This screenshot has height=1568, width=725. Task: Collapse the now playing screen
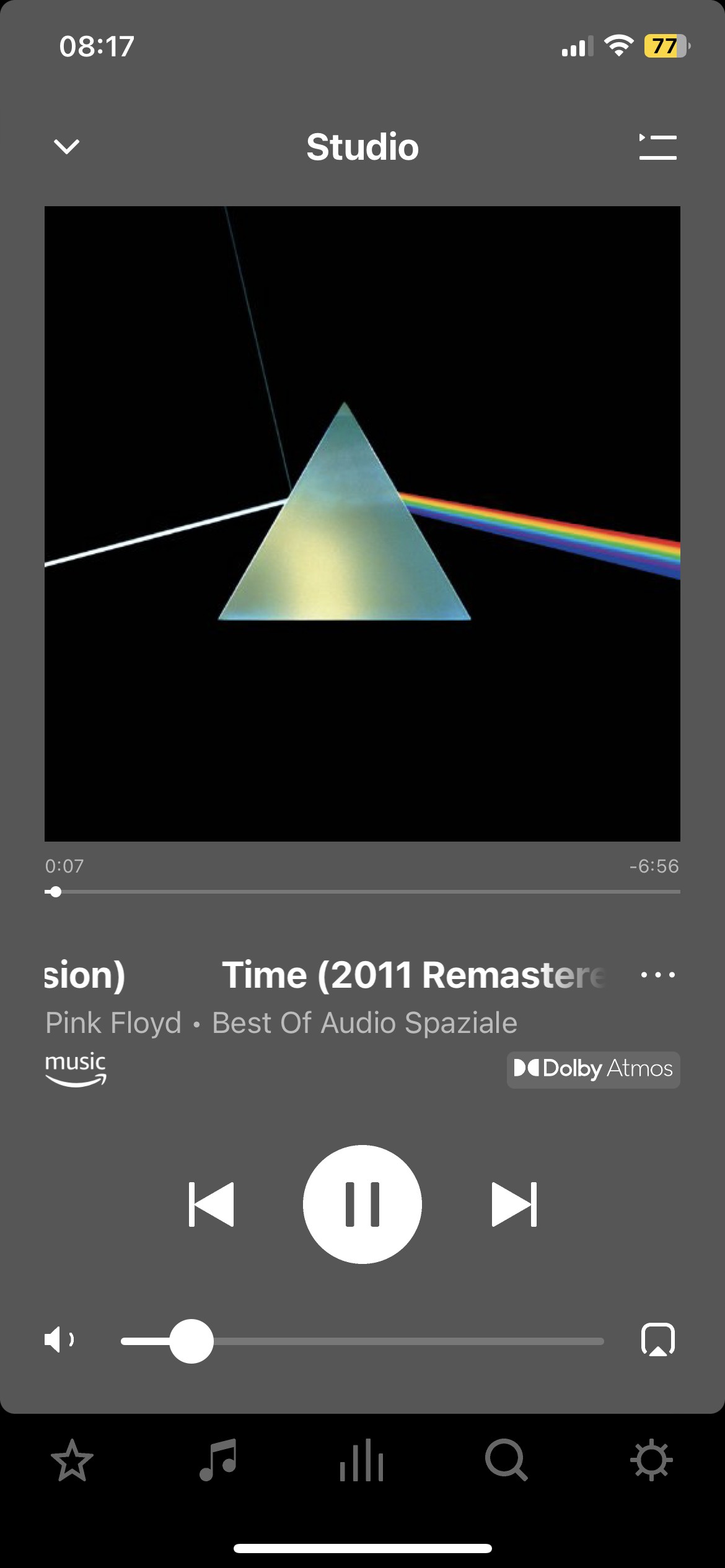pos(66,147)
